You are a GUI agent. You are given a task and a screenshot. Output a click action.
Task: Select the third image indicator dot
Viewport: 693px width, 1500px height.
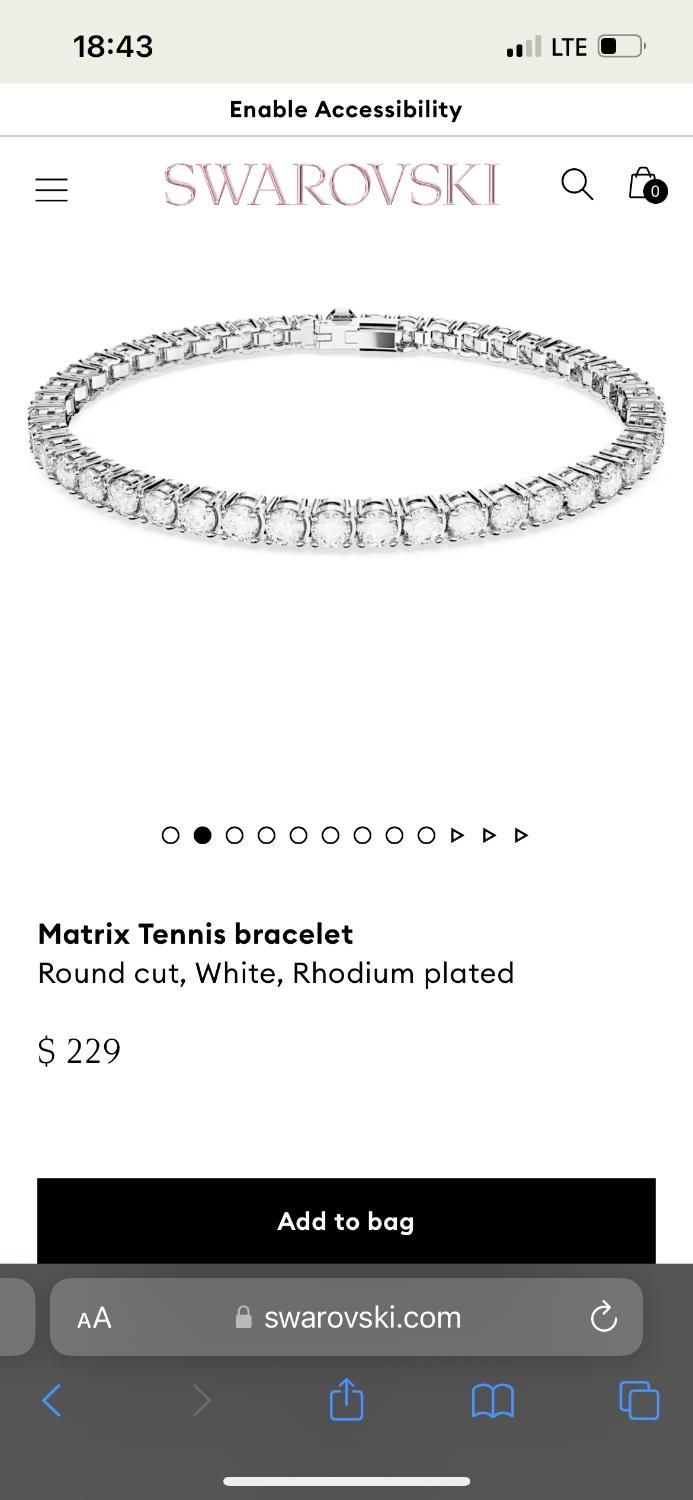(x=235, y=835)
